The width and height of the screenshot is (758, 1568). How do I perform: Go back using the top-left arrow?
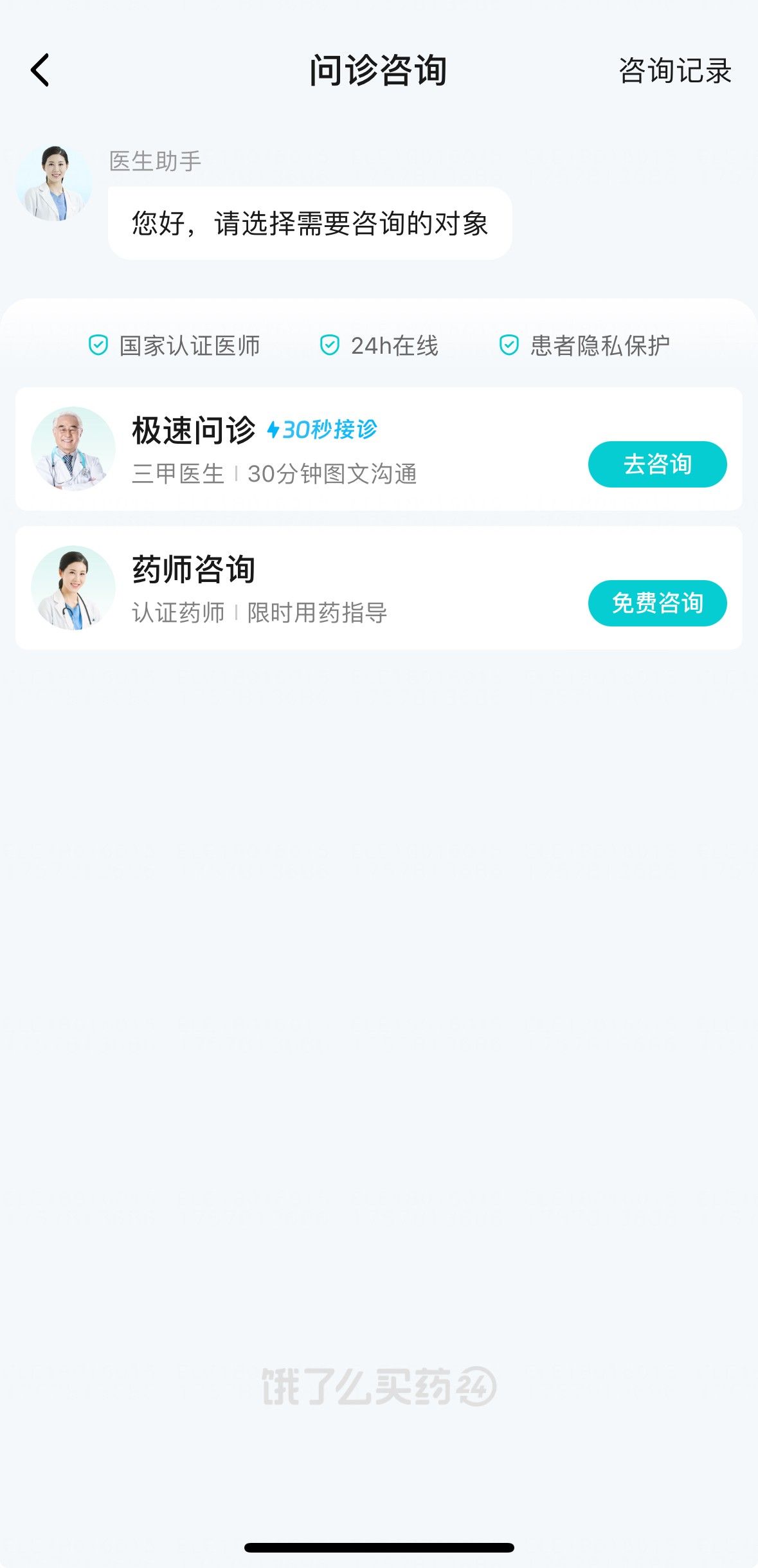40,70
